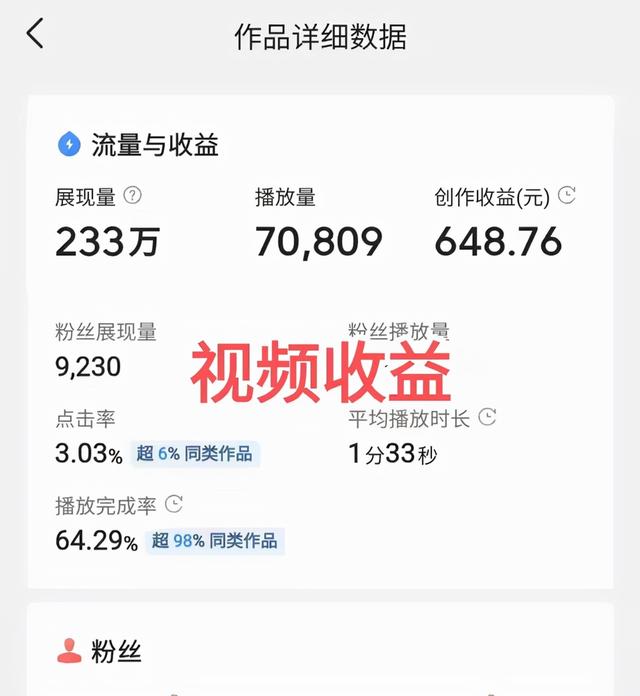This screenshot has height=696, width=640.
Task: Open the help icon beside 展现量
Action: [x=132, y=196]
